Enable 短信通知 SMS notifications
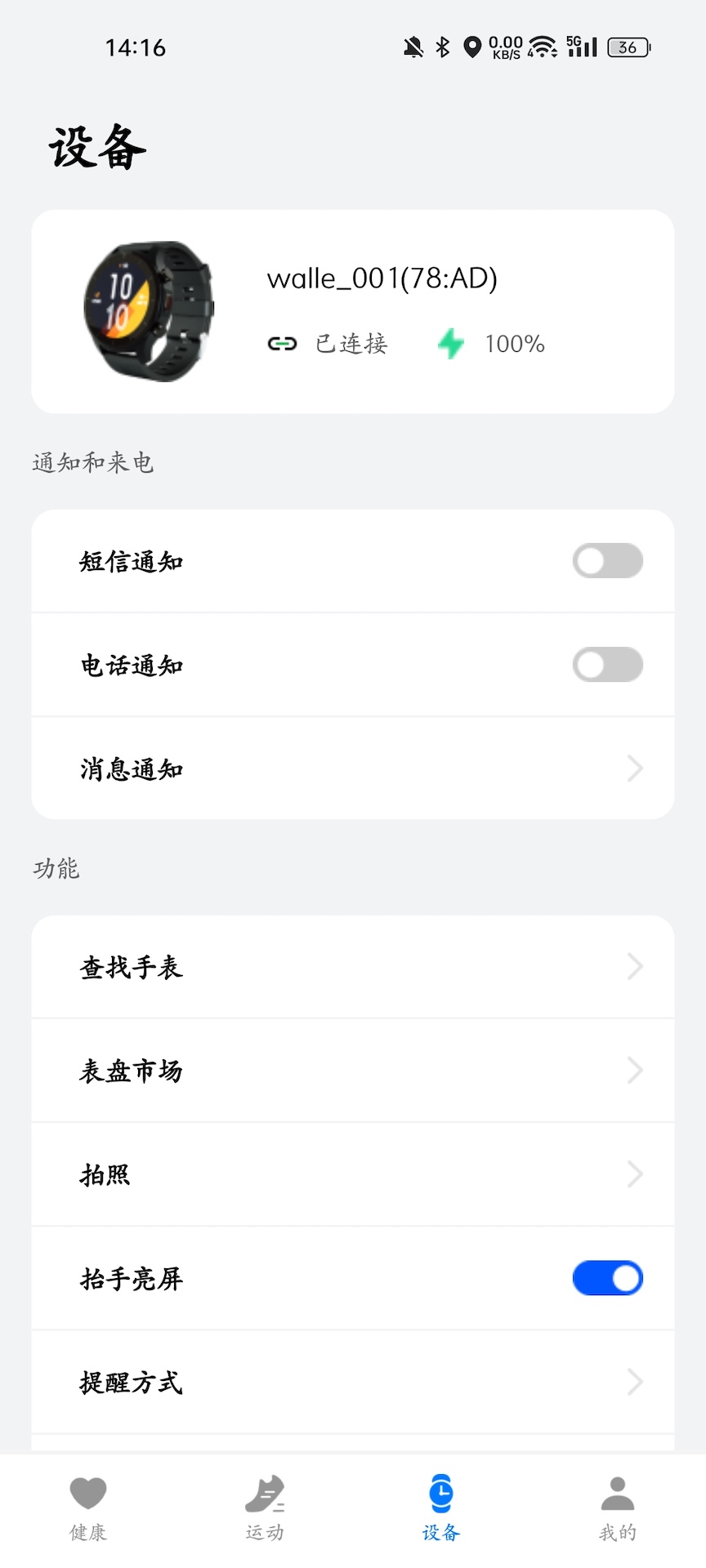 tap(607, 561)
